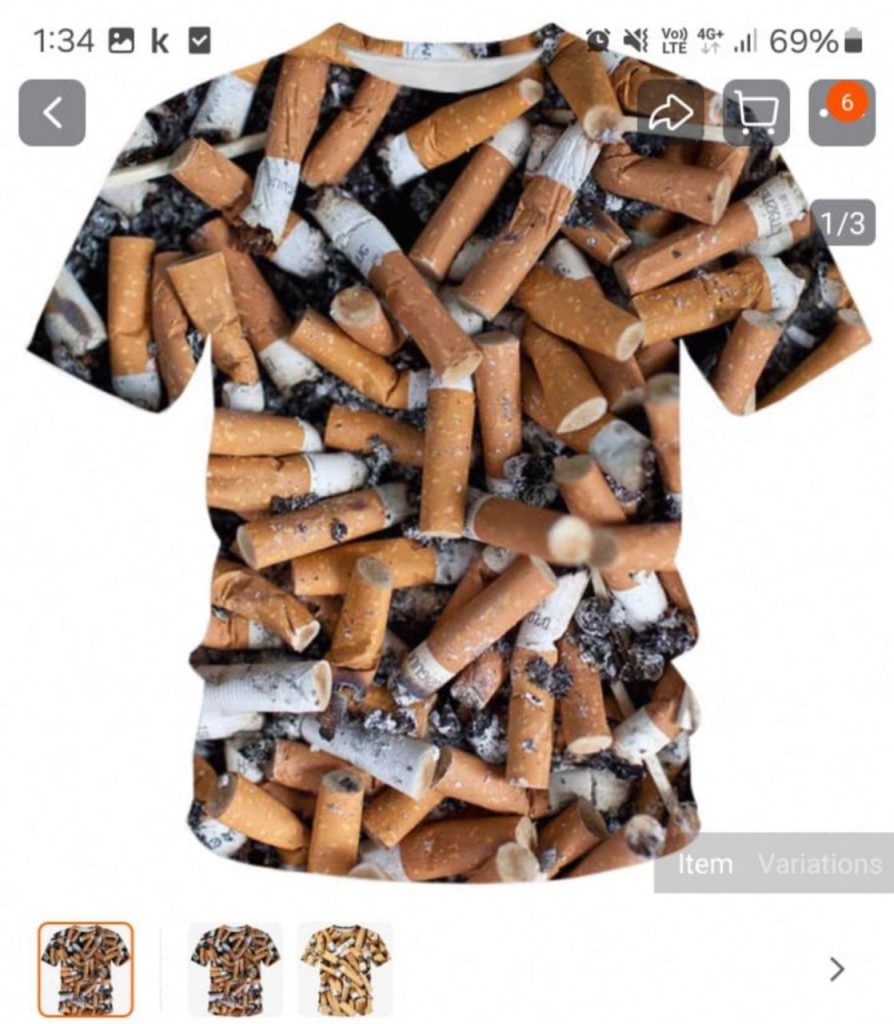The width and height of the screenshot is (894, 1024).
Task: Select the first shirt thumbnail
Action: pos(85,968)
